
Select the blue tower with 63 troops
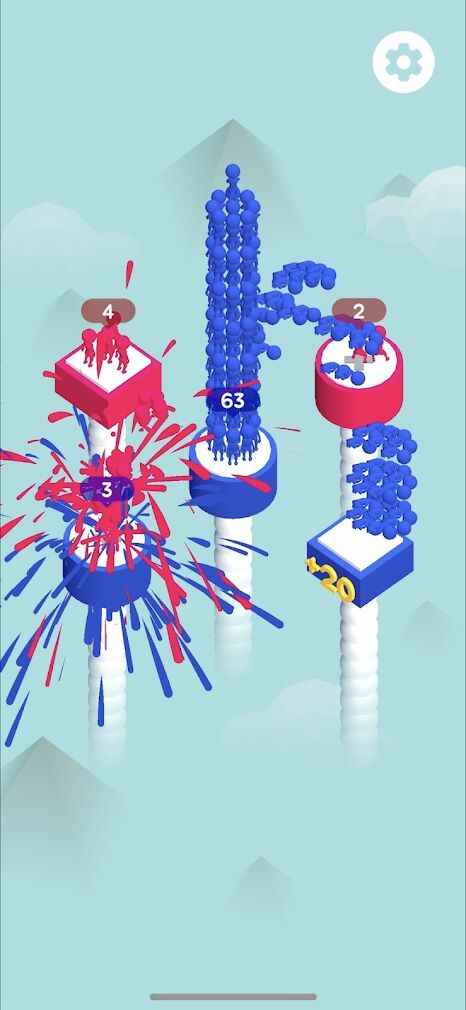pos(233,472)
